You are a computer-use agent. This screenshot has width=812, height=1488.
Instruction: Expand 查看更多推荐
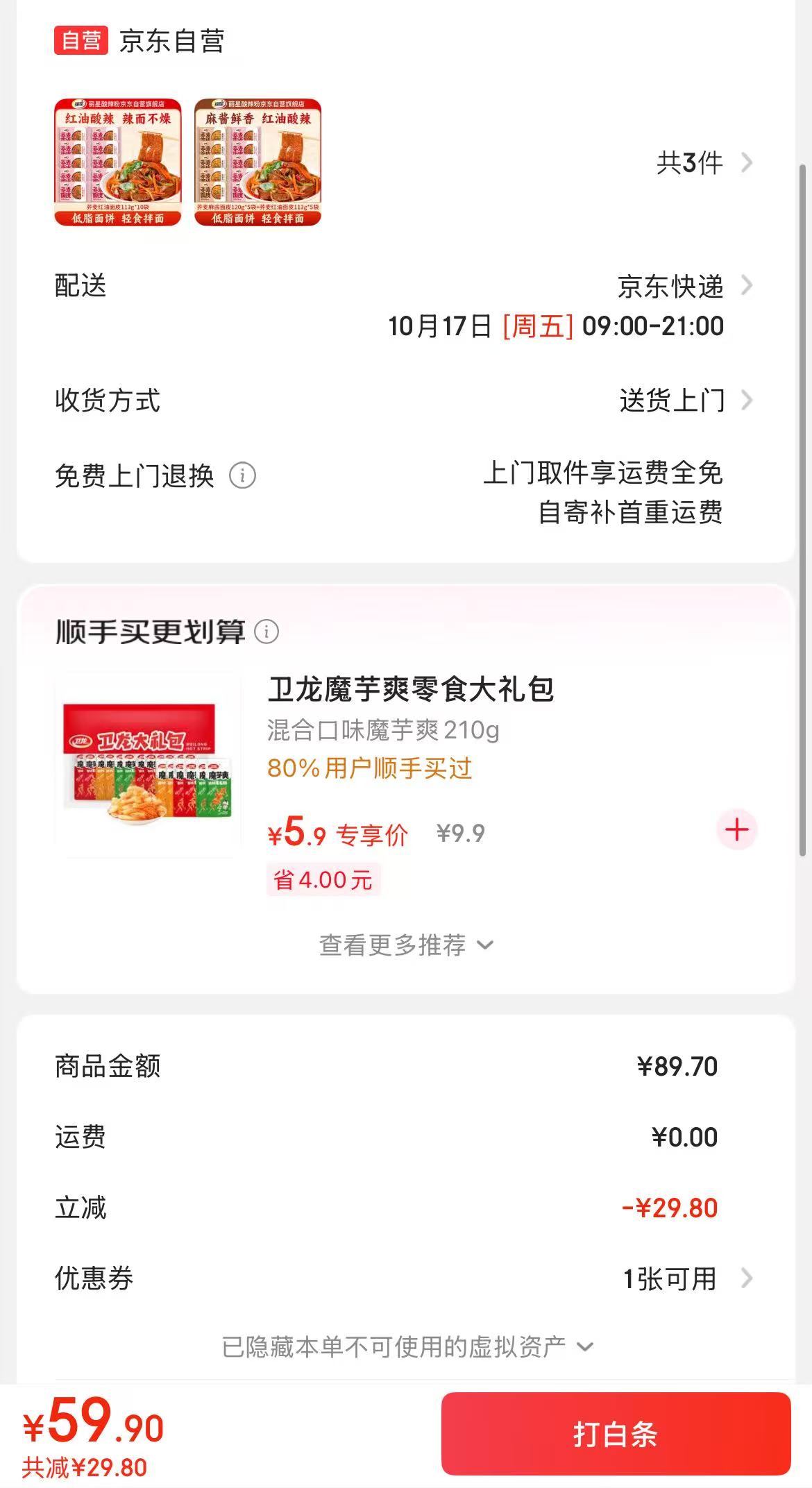pyautogui.click(x=406, y=945)
